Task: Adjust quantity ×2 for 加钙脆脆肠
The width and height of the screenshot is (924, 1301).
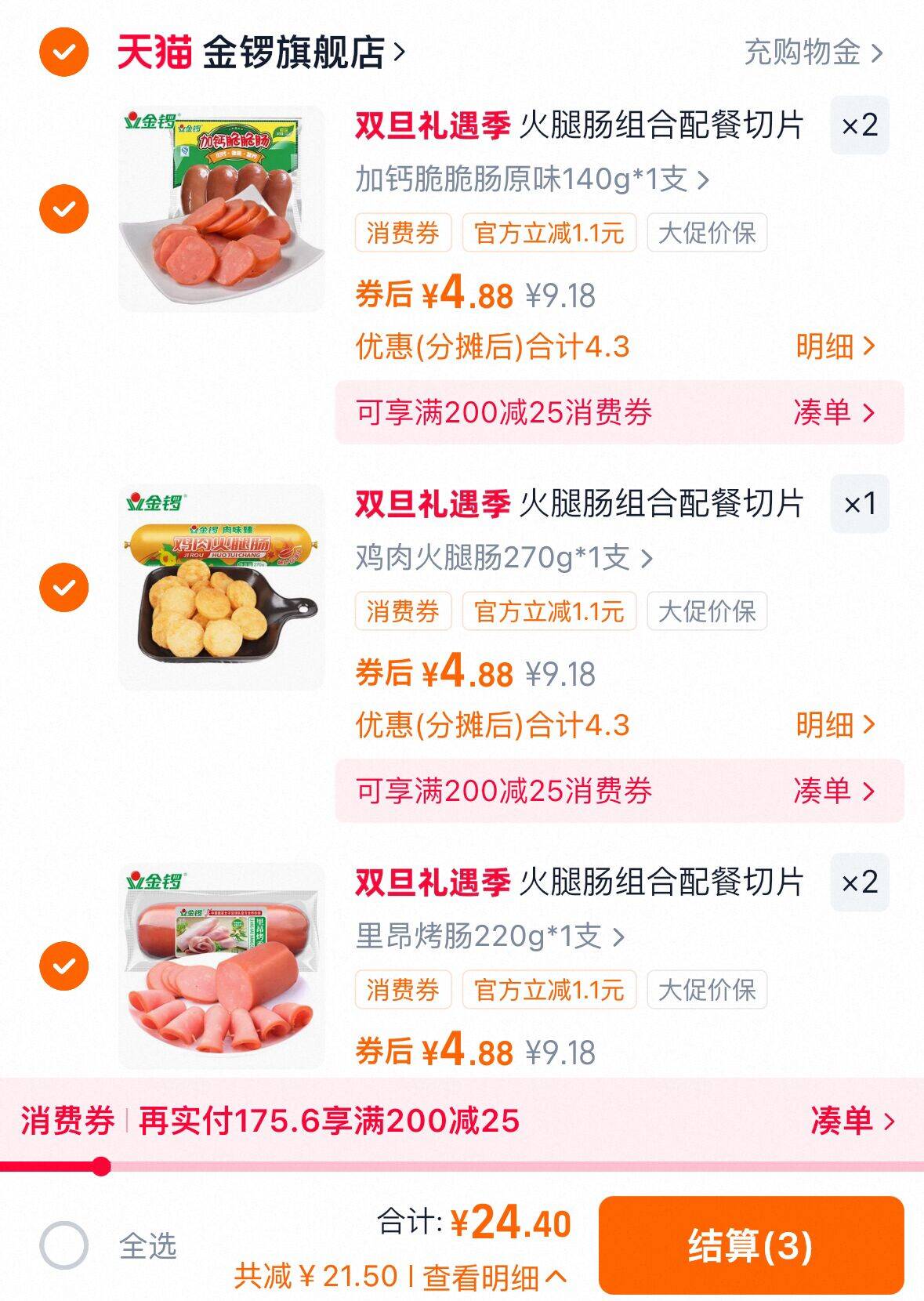Action: (859, 125)
